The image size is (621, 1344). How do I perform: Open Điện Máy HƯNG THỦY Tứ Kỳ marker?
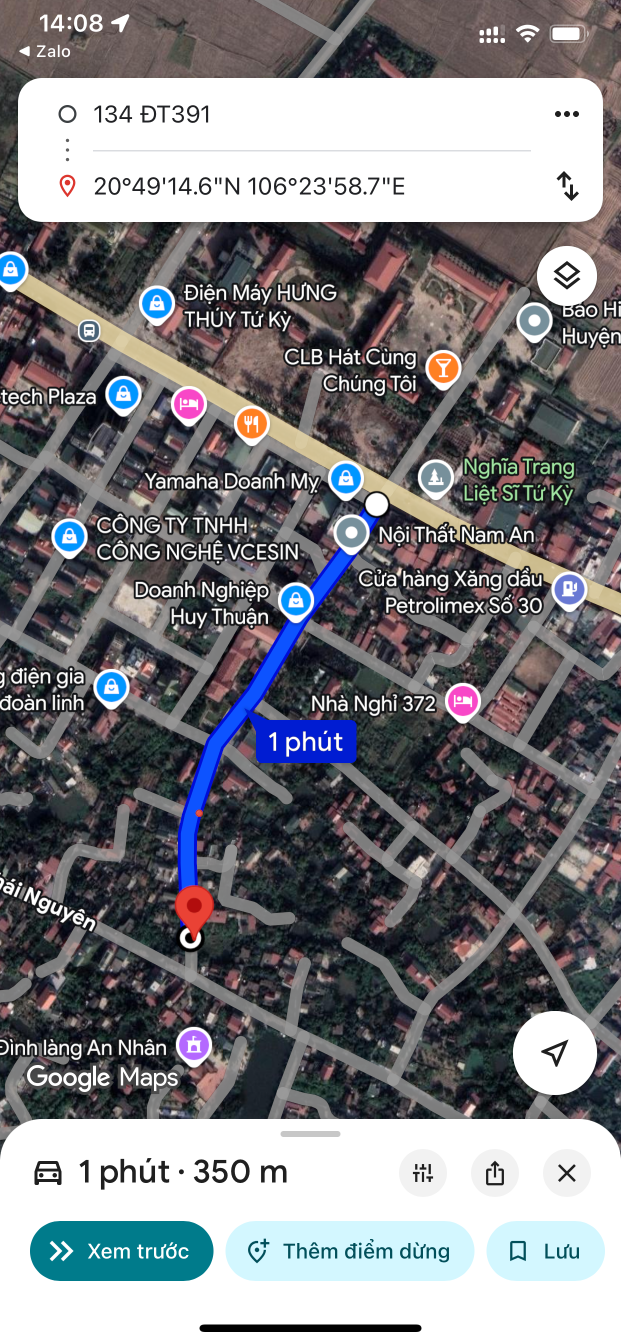click(x=155, y=302)
